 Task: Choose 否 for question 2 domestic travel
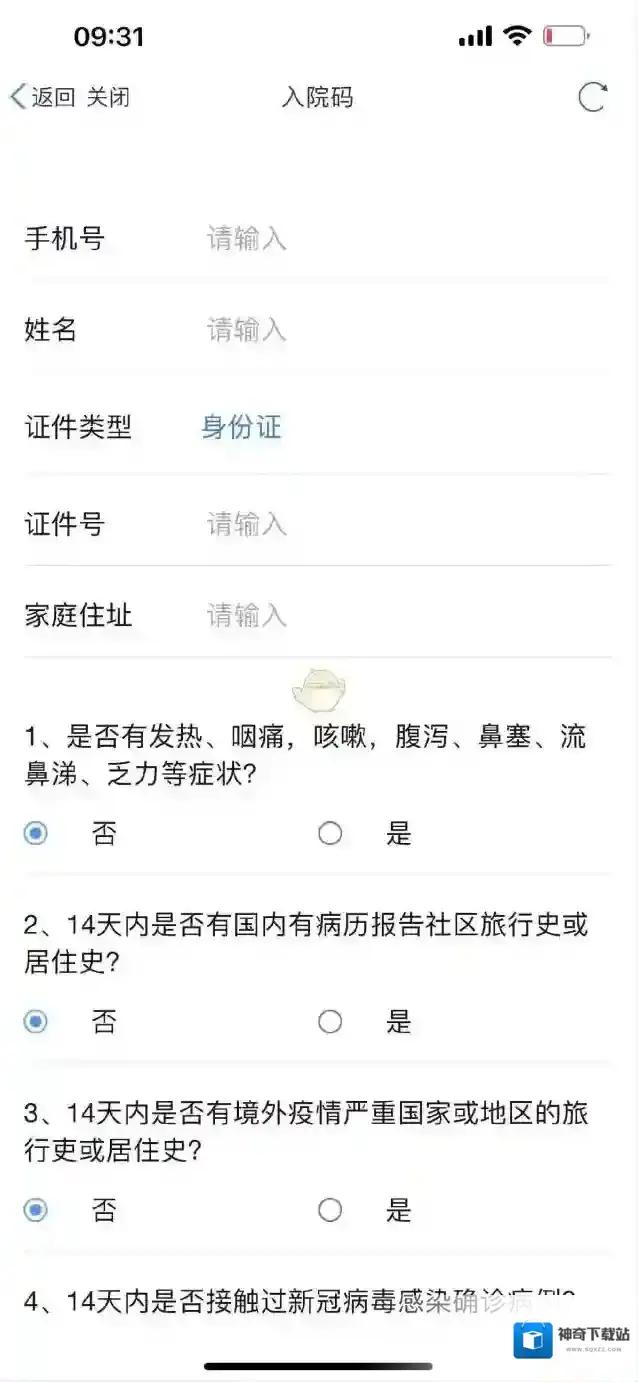click(36, 1021)
